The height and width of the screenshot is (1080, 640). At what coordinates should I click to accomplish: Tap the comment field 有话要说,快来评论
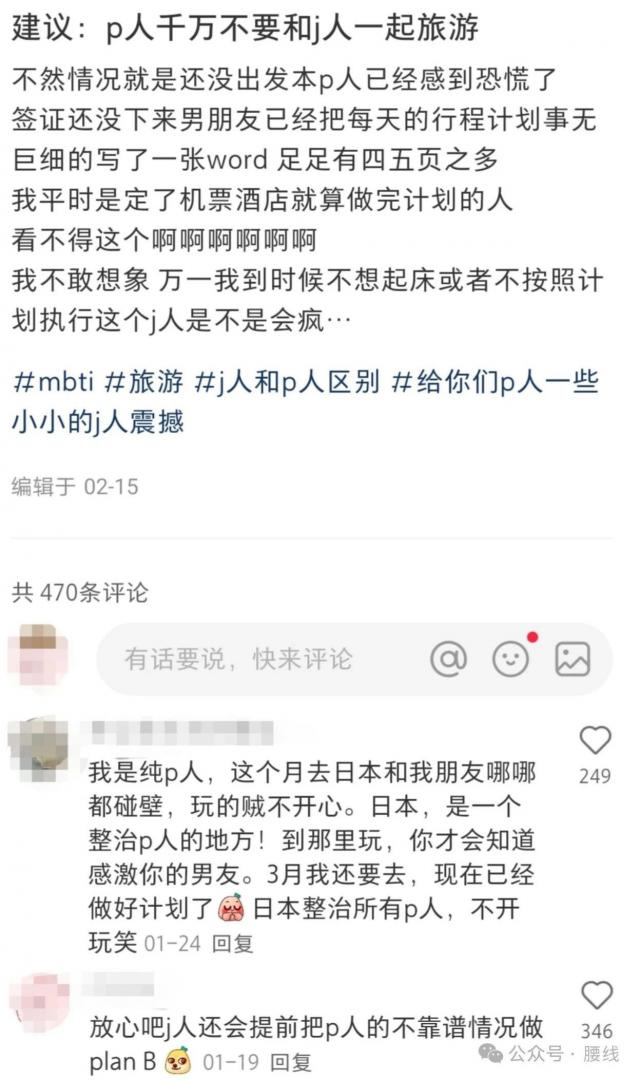coord(238,658)
